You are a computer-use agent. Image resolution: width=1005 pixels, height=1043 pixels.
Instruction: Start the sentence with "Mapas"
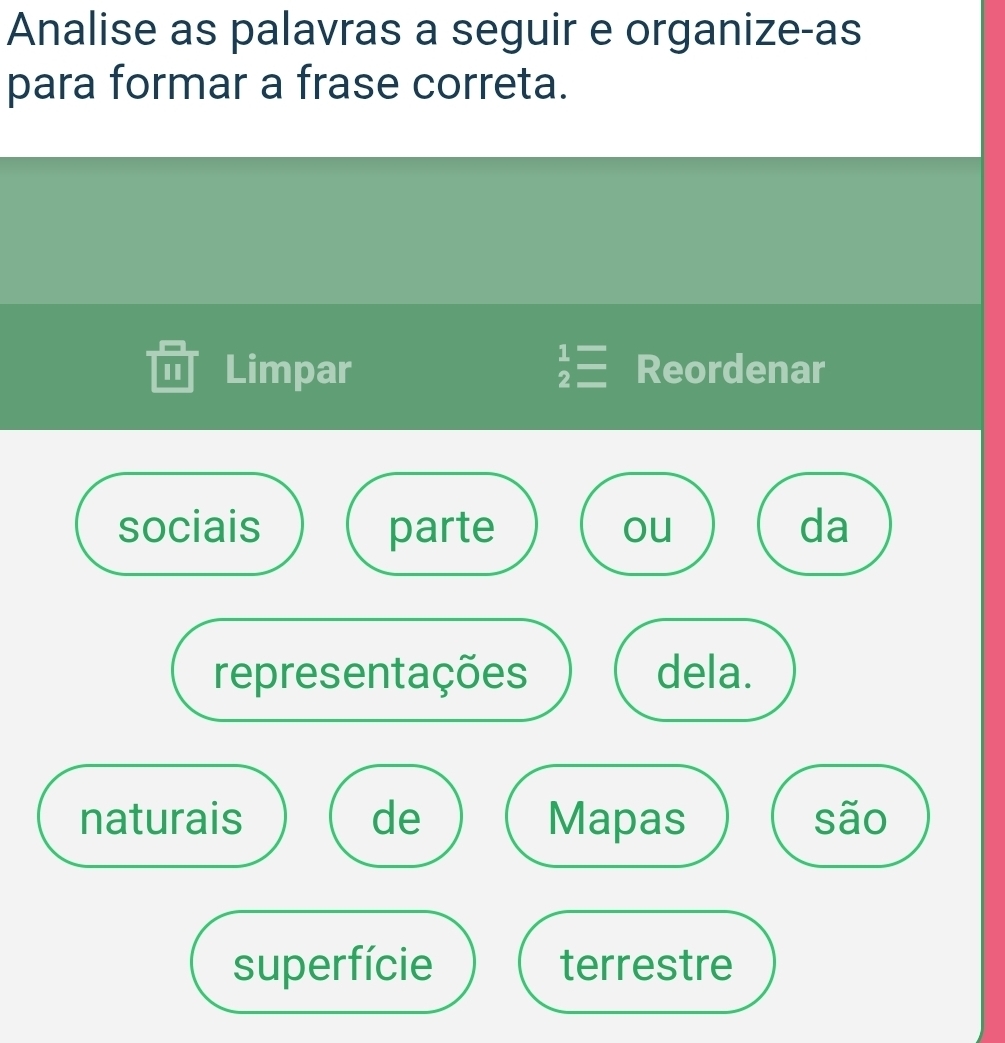617,818
